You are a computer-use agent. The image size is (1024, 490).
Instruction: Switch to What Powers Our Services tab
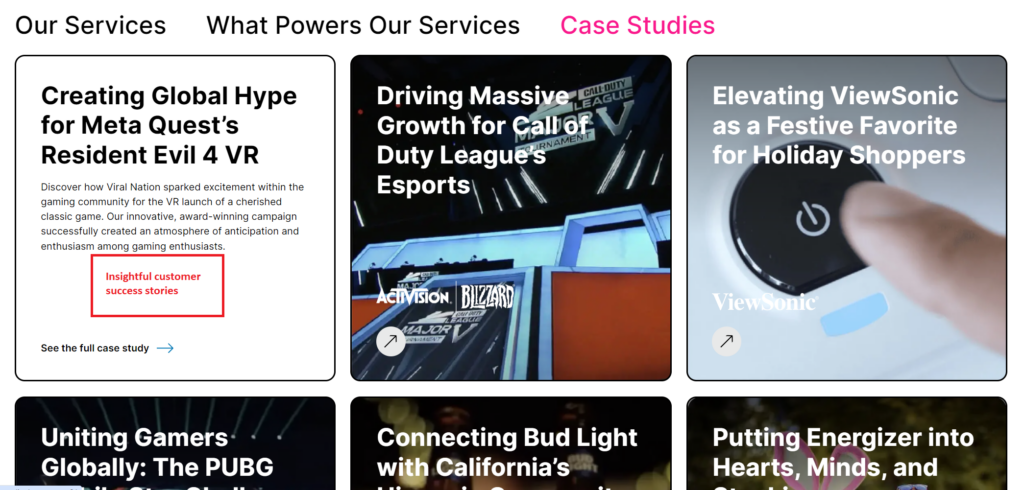[363, 25]
